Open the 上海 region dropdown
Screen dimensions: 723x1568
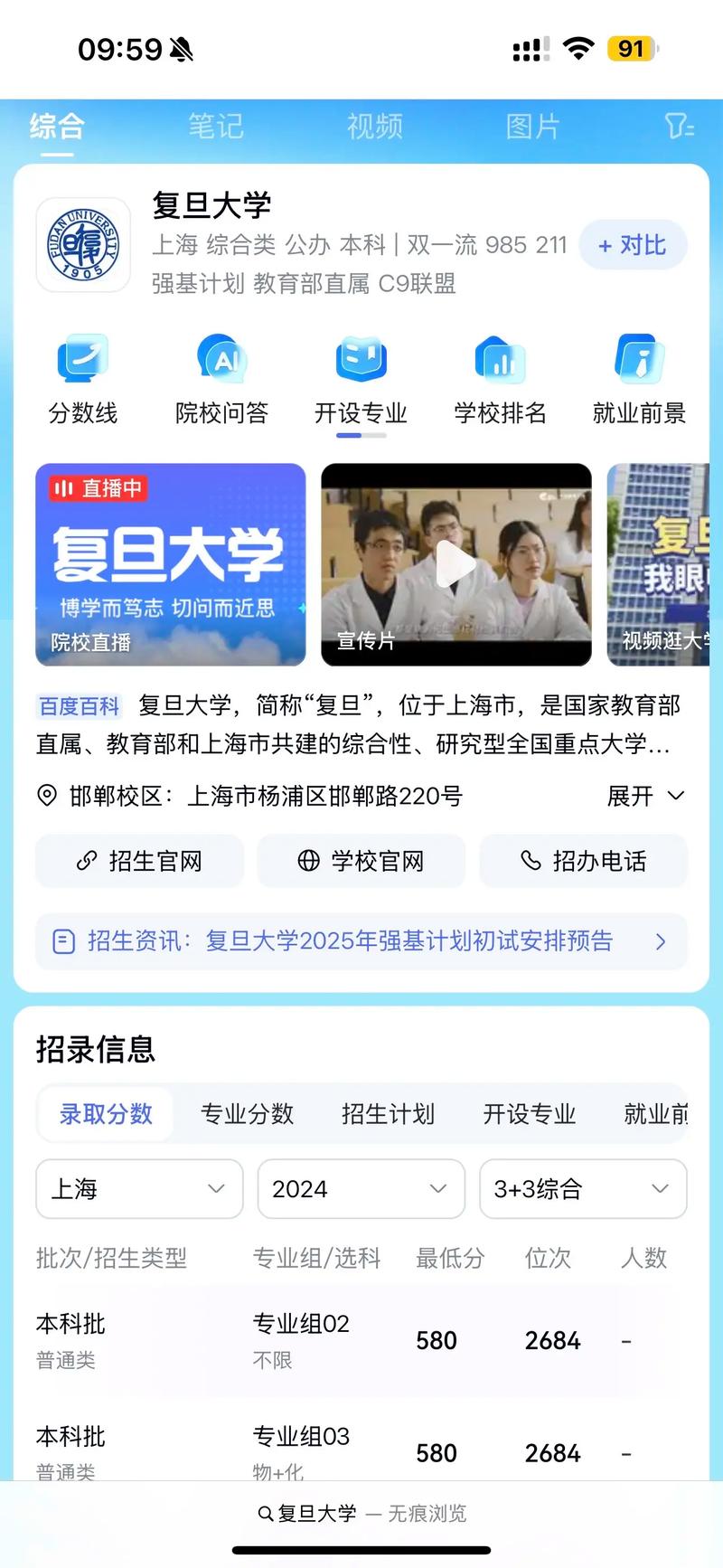coord(138,1189)
